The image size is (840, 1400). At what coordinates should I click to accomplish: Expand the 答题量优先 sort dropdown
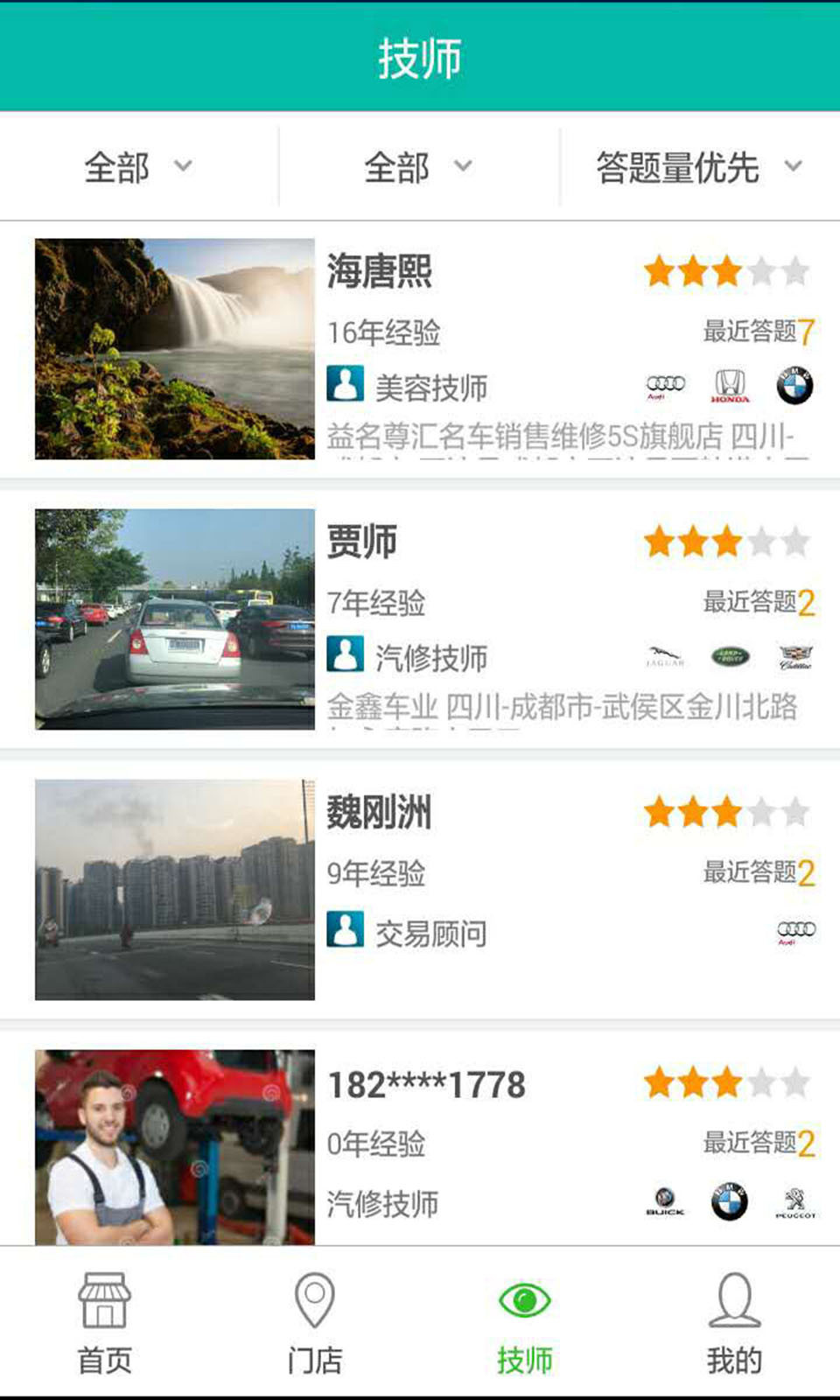point(698,167)
